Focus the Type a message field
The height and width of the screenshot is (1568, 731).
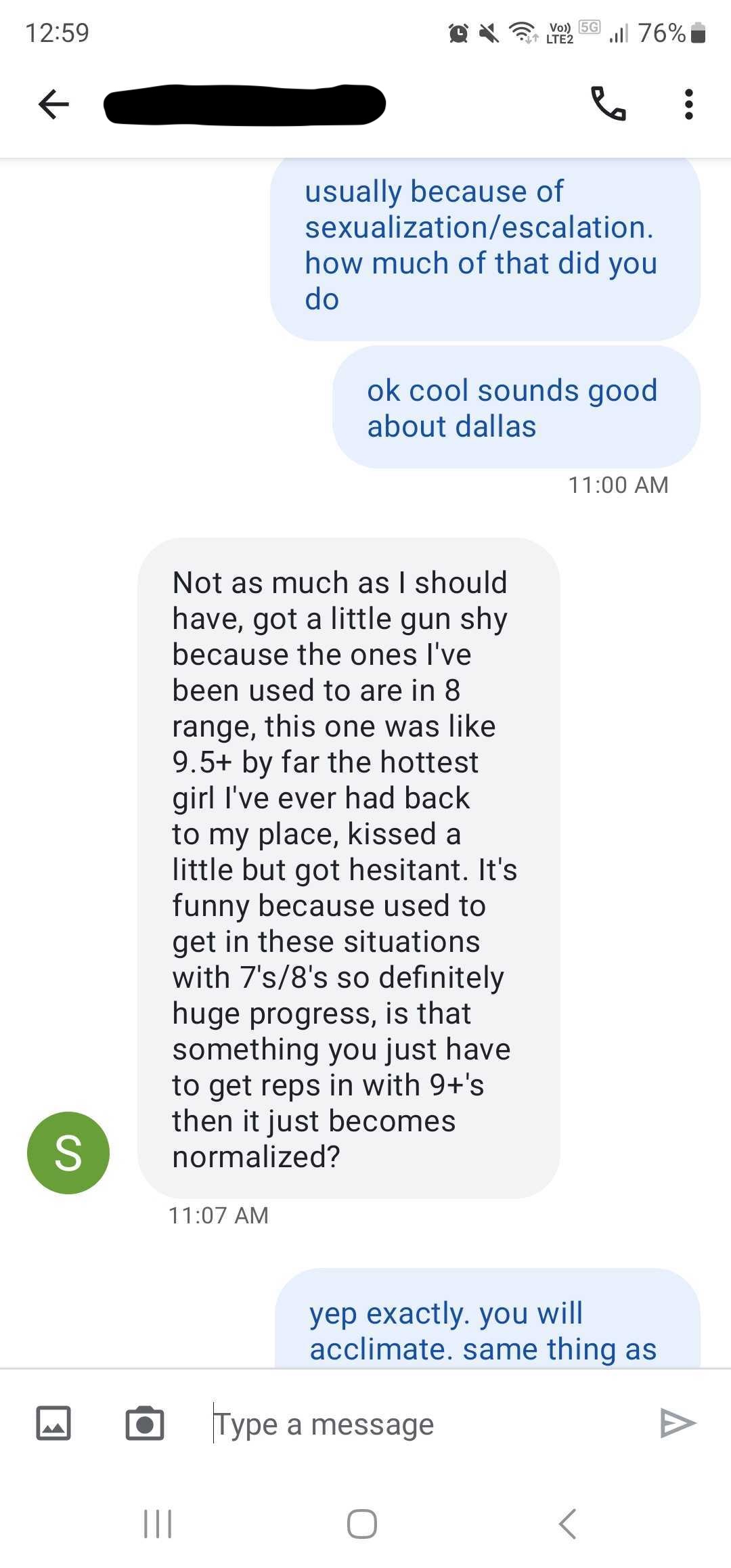420,1424
